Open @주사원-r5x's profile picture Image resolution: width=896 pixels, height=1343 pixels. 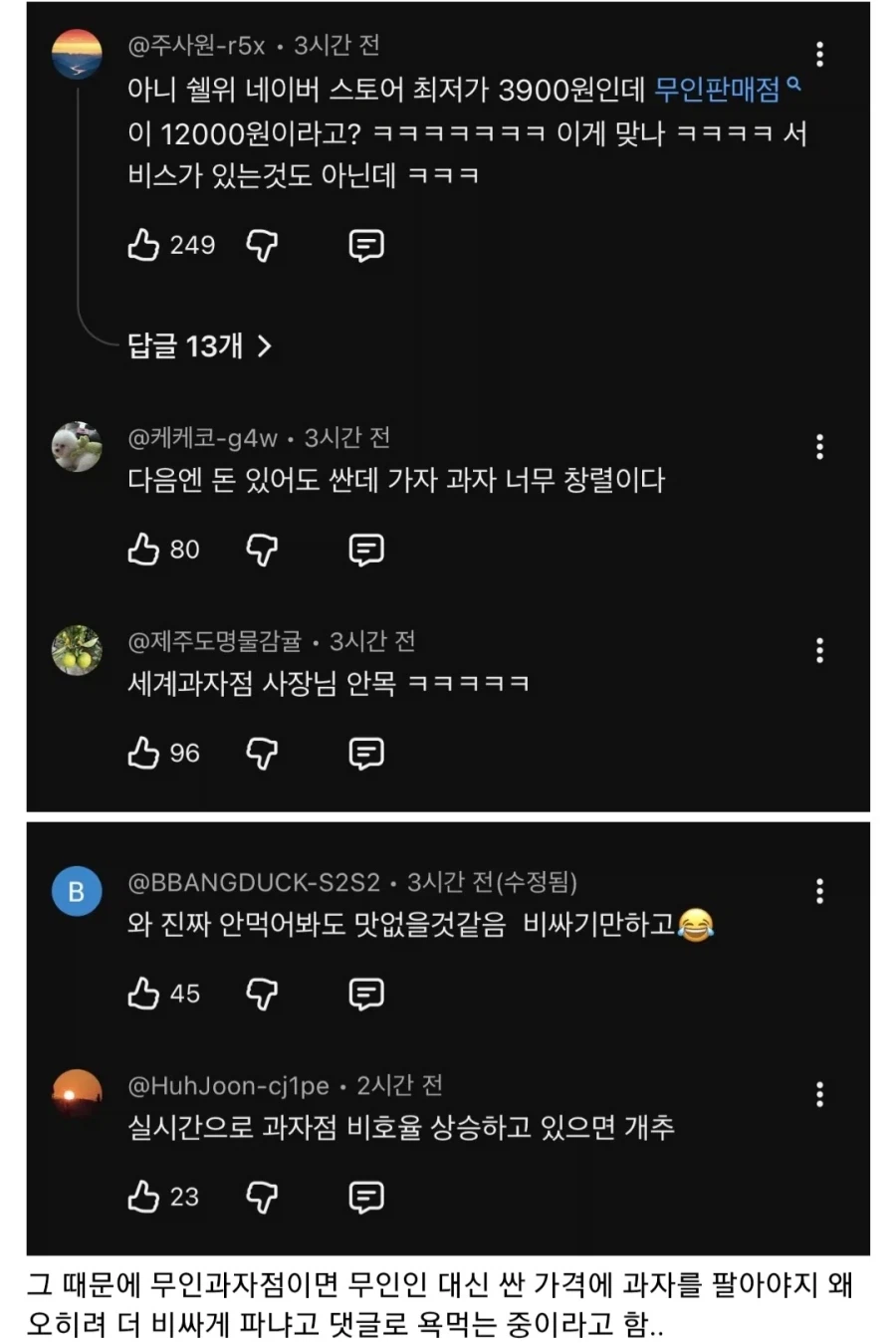tap(77, 55)
